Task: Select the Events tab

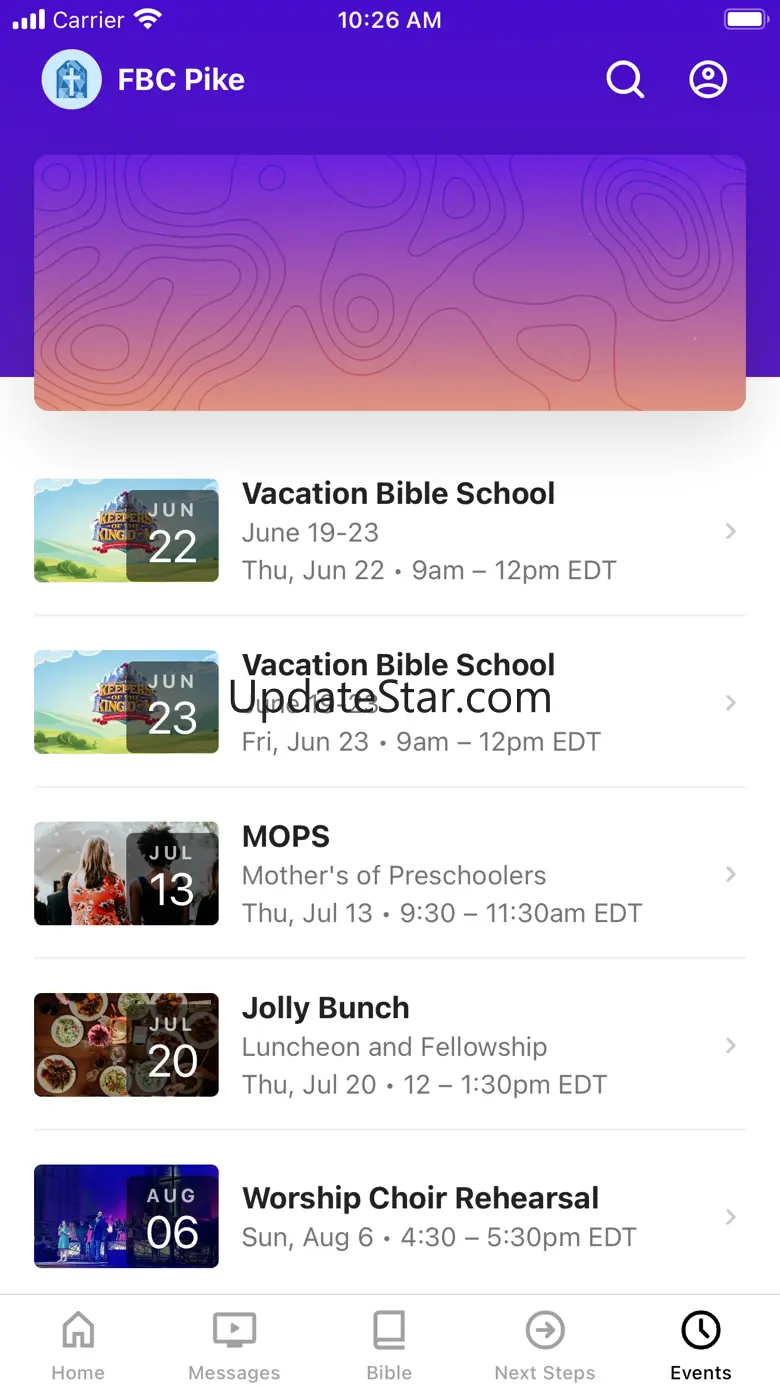Action: (x=701, y=1346)
